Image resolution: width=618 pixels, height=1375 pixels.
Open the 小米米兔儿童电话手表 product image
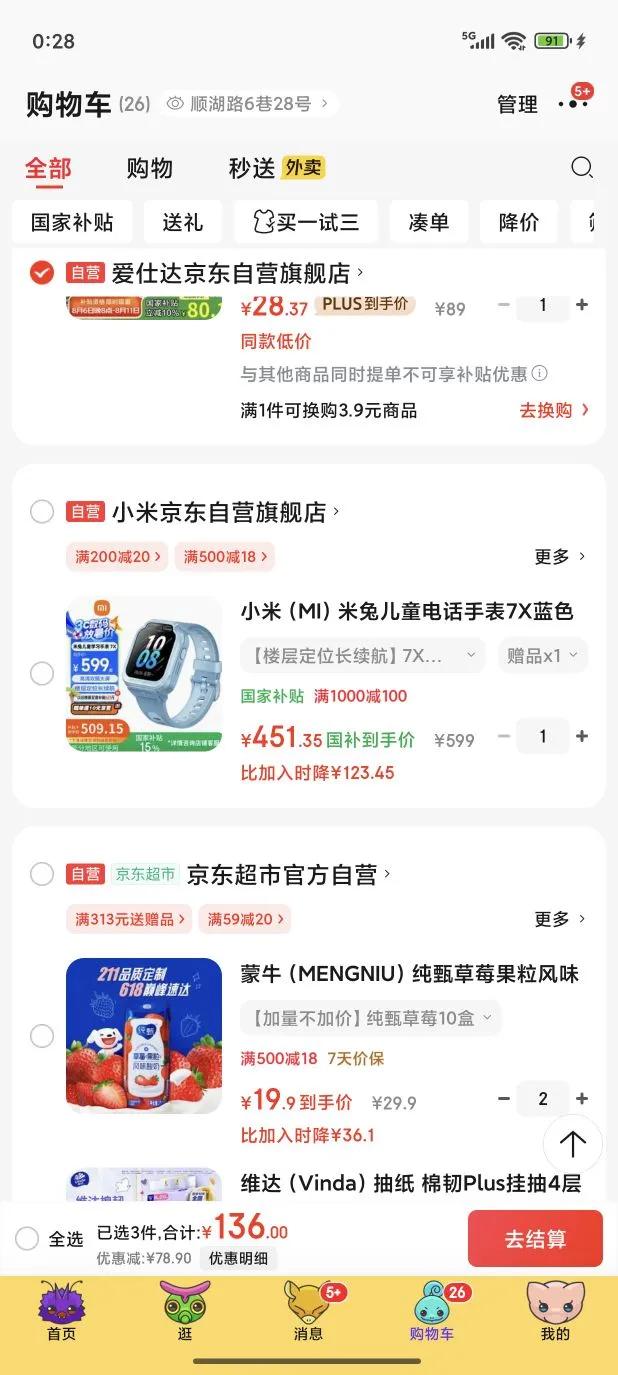click(144, 674)
